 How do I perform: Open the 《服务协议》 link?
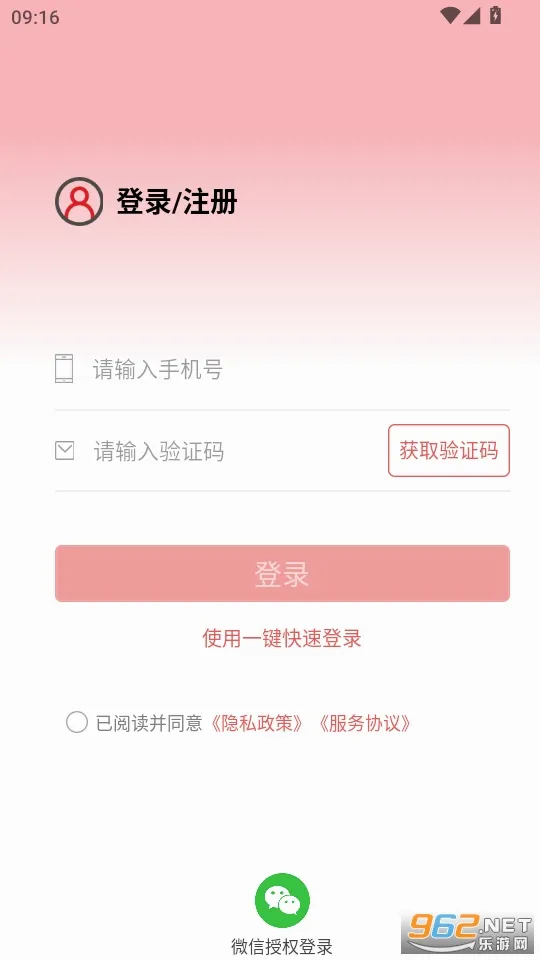point(364,723)
